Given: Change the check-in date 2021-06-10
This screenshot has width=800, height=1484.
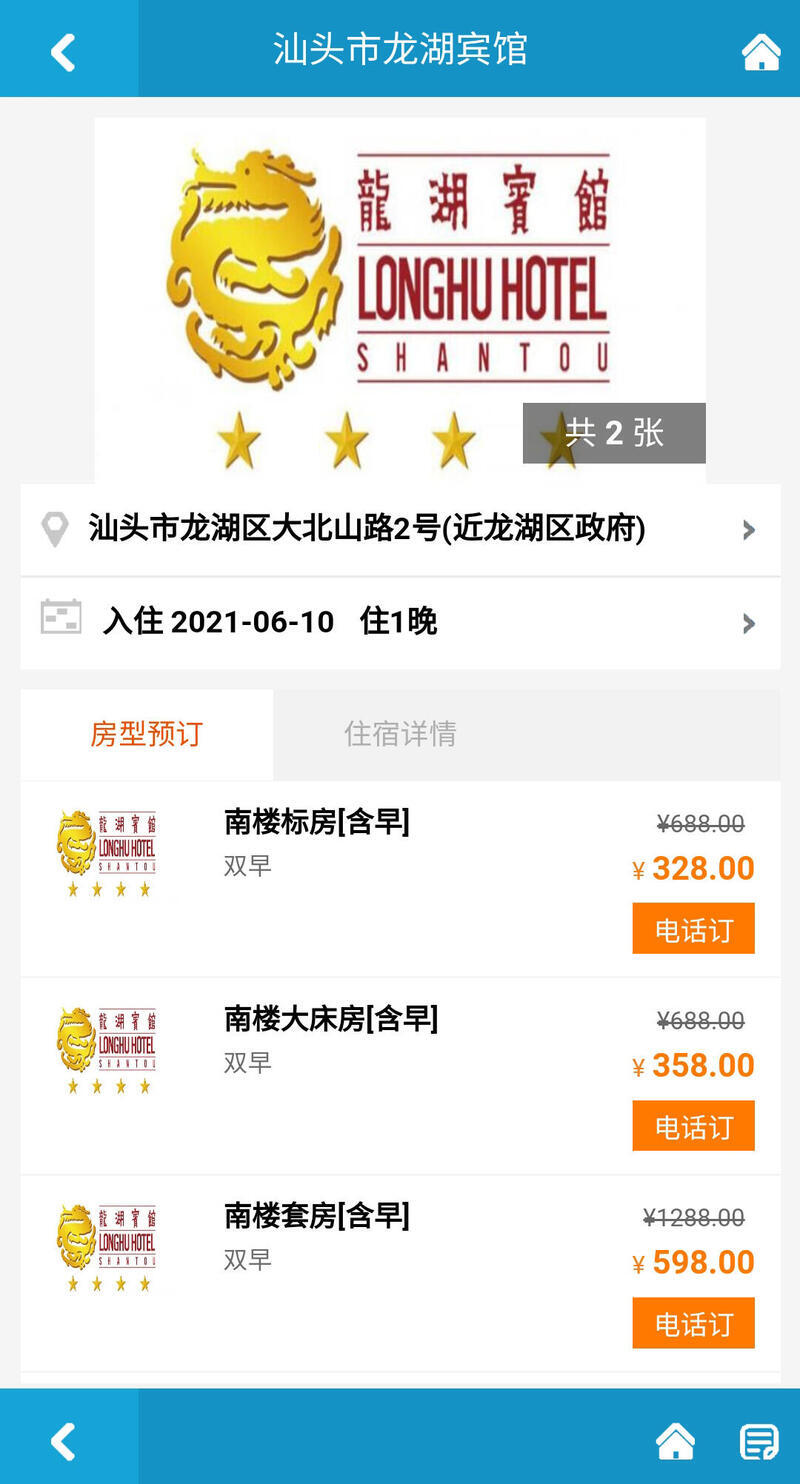Looking at the screenshot, I should pyautogui.click(x=400, y=622).
